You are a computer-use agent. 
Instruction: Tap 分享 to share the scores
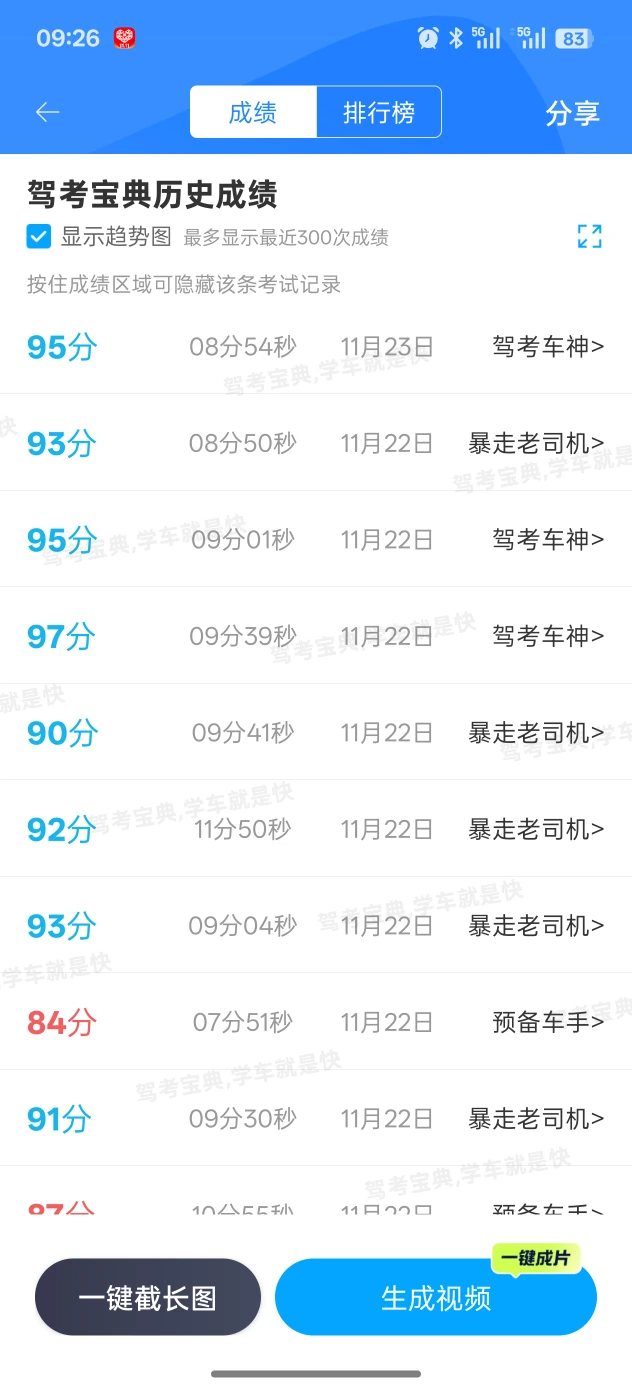click(x=572, y=113)
